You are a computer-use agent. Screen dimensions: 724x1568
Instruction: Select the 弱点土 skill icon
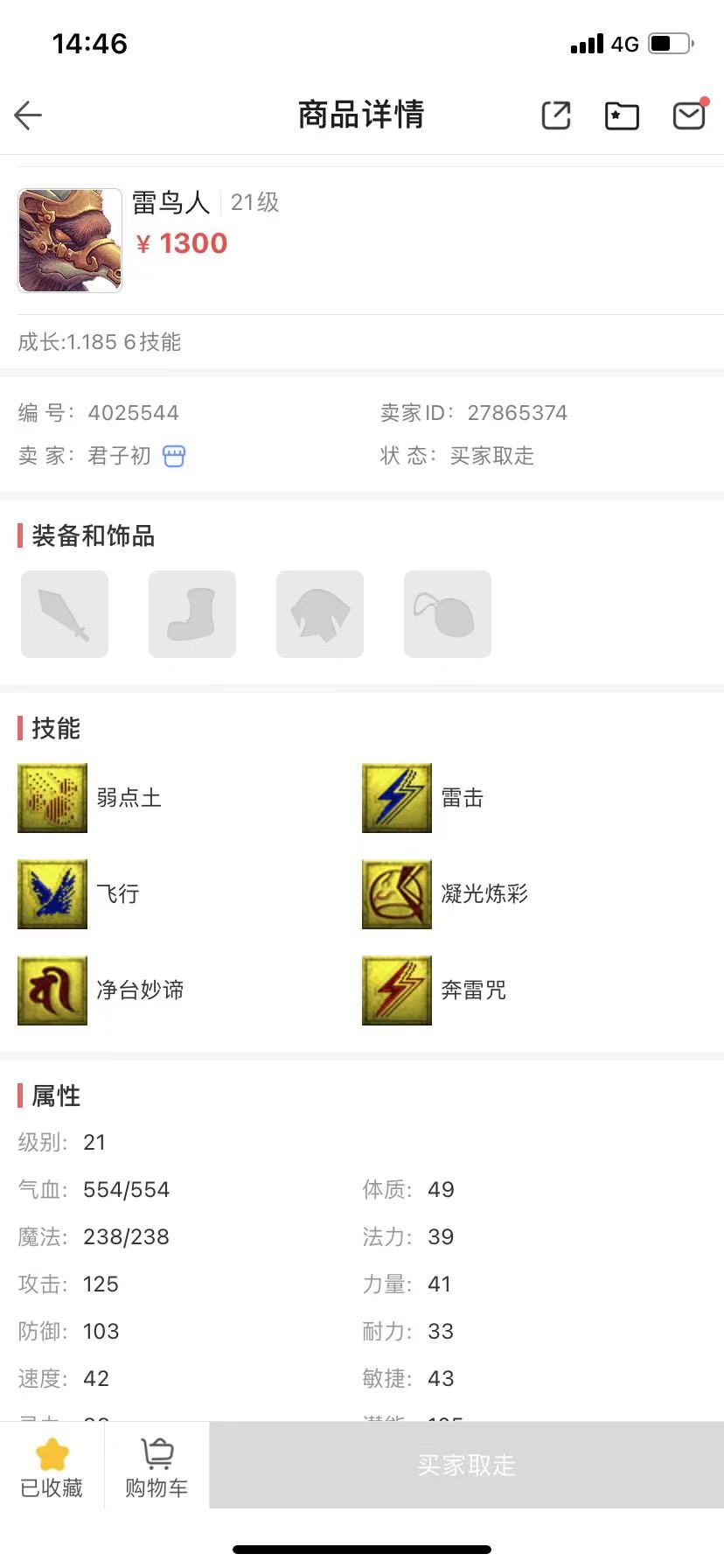(52, 797)
